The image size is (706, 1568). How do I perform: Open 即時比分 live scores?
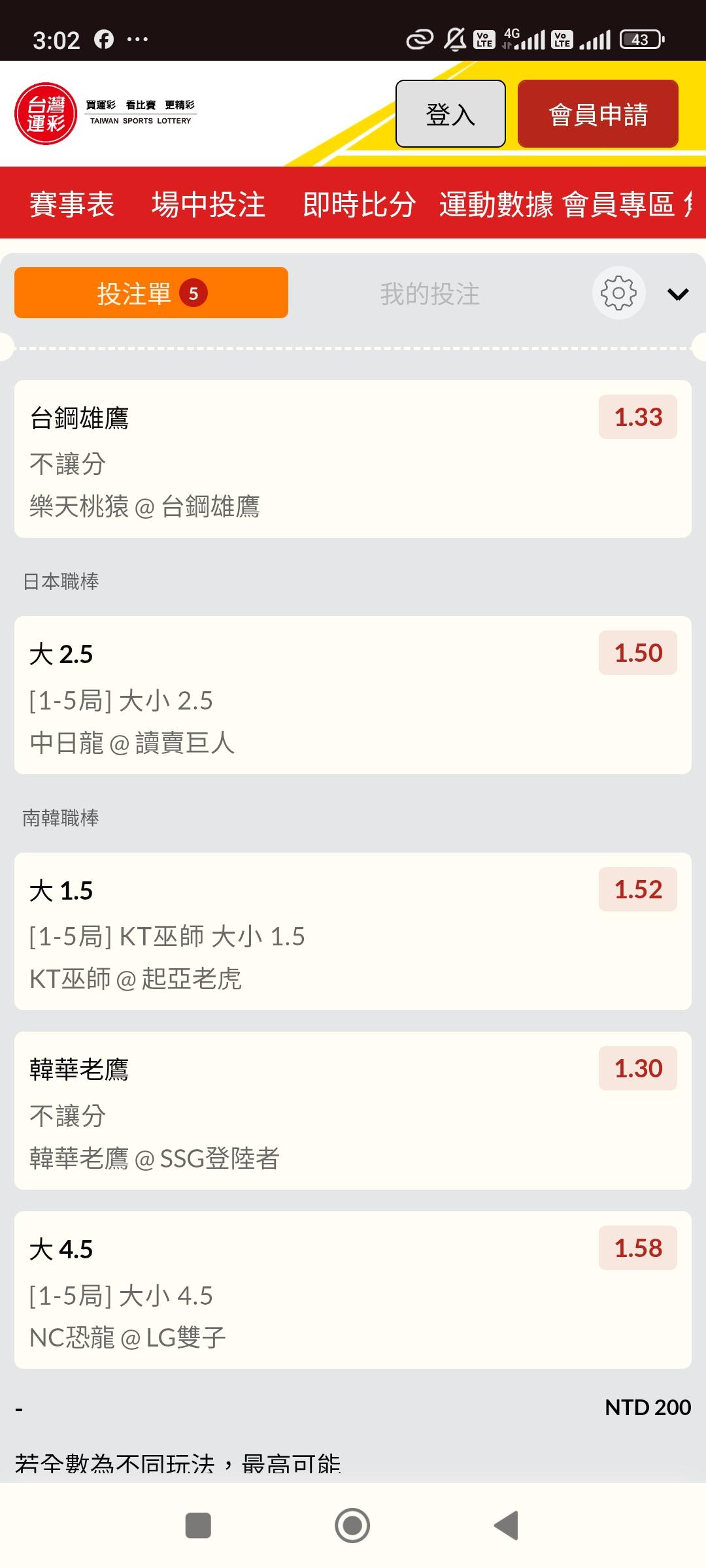point(359,204)
